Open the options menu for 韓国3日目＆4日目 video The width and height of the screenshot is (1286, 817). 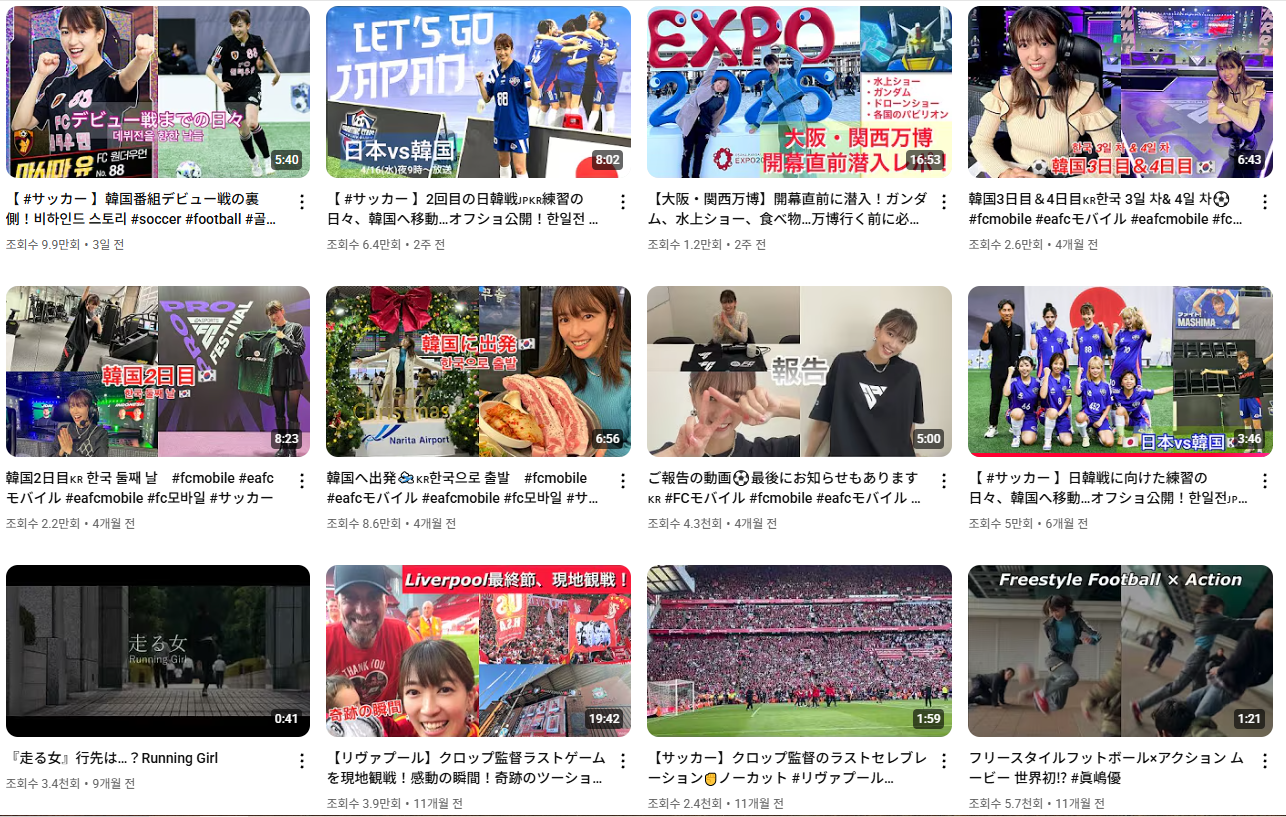click(1264, 202)
